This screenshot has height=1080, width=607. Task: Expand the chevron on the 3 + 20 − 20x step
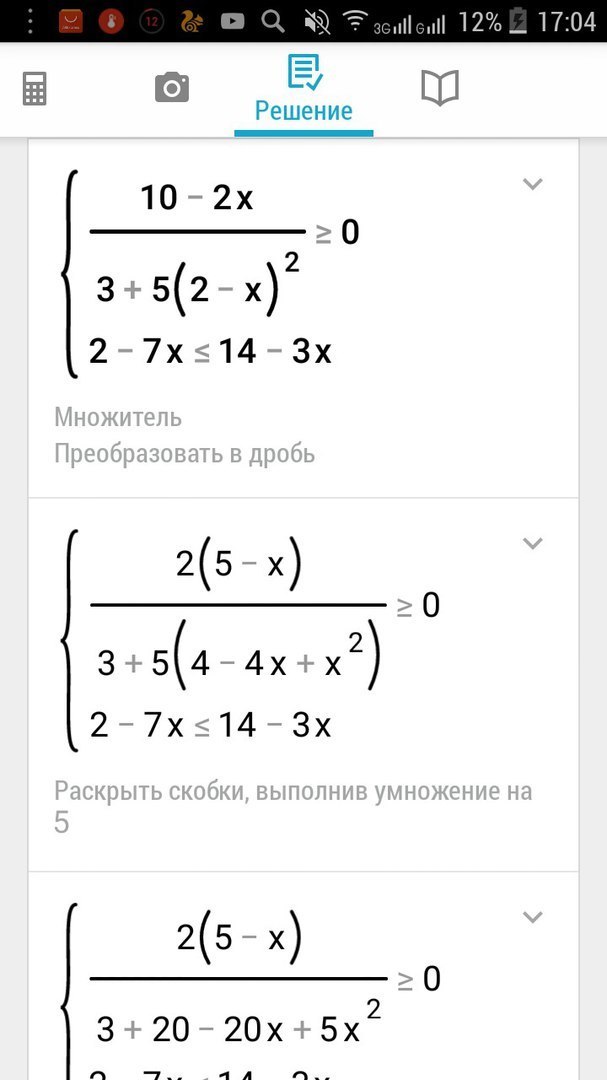pos(533,917)
